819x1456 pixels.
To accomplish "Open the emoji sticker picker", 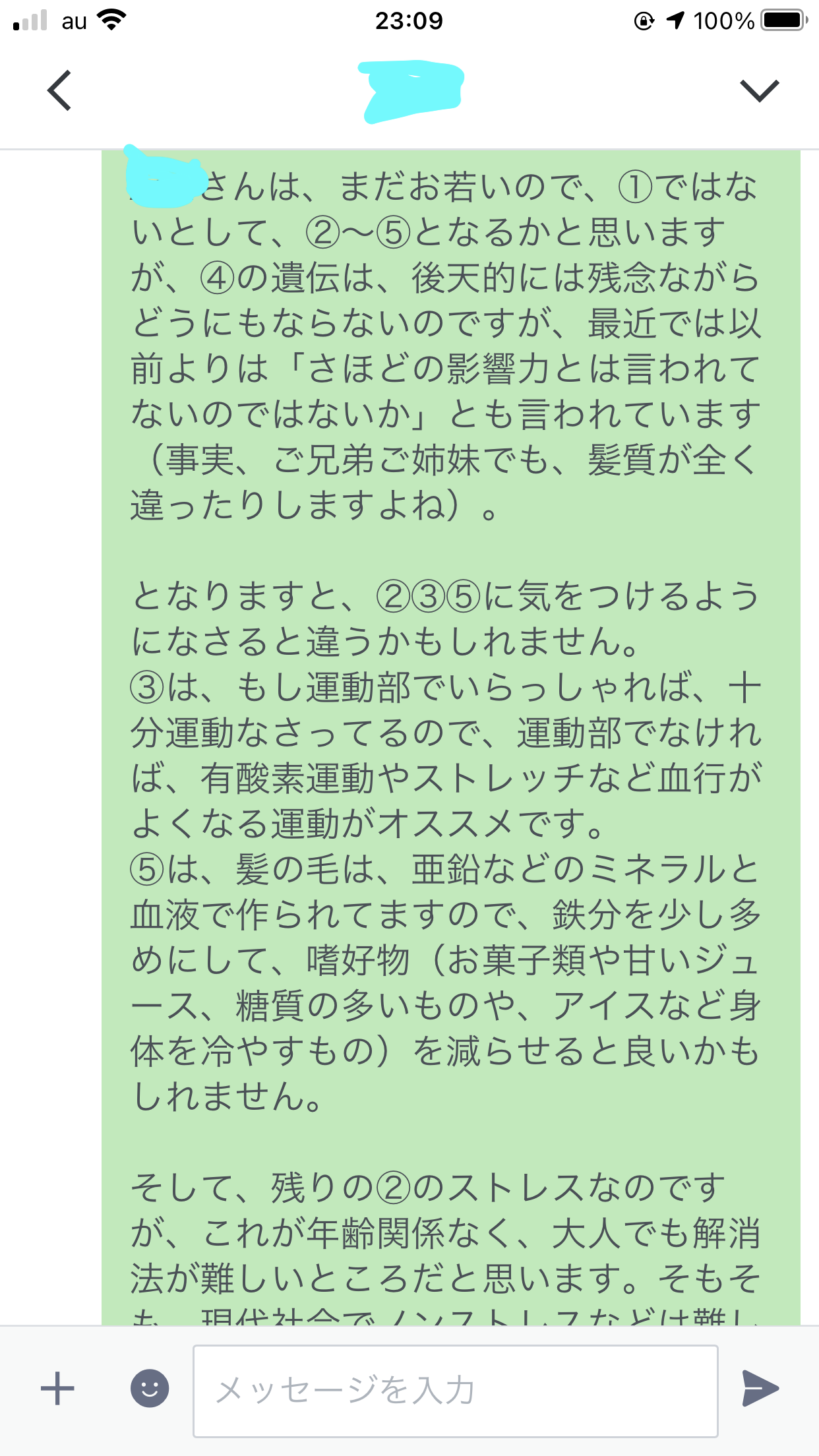I will click(x=150, y=1388).
